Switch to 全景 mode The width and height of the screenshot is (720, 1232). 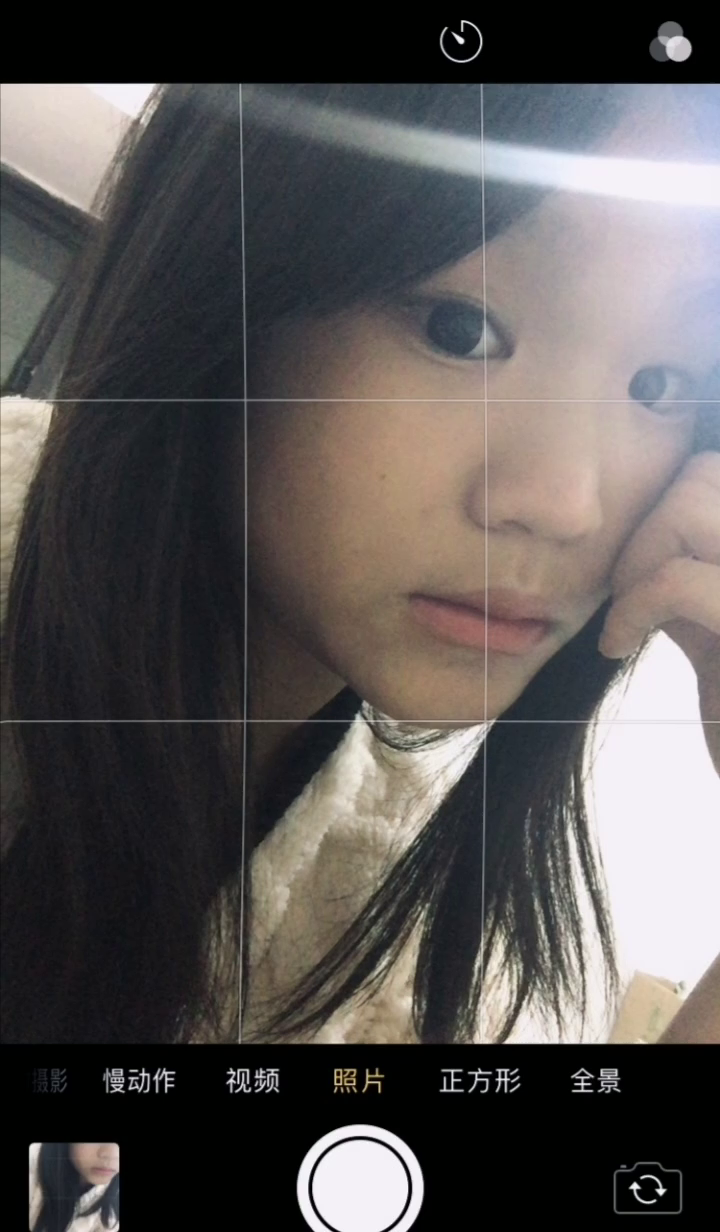pos(595,1081)
